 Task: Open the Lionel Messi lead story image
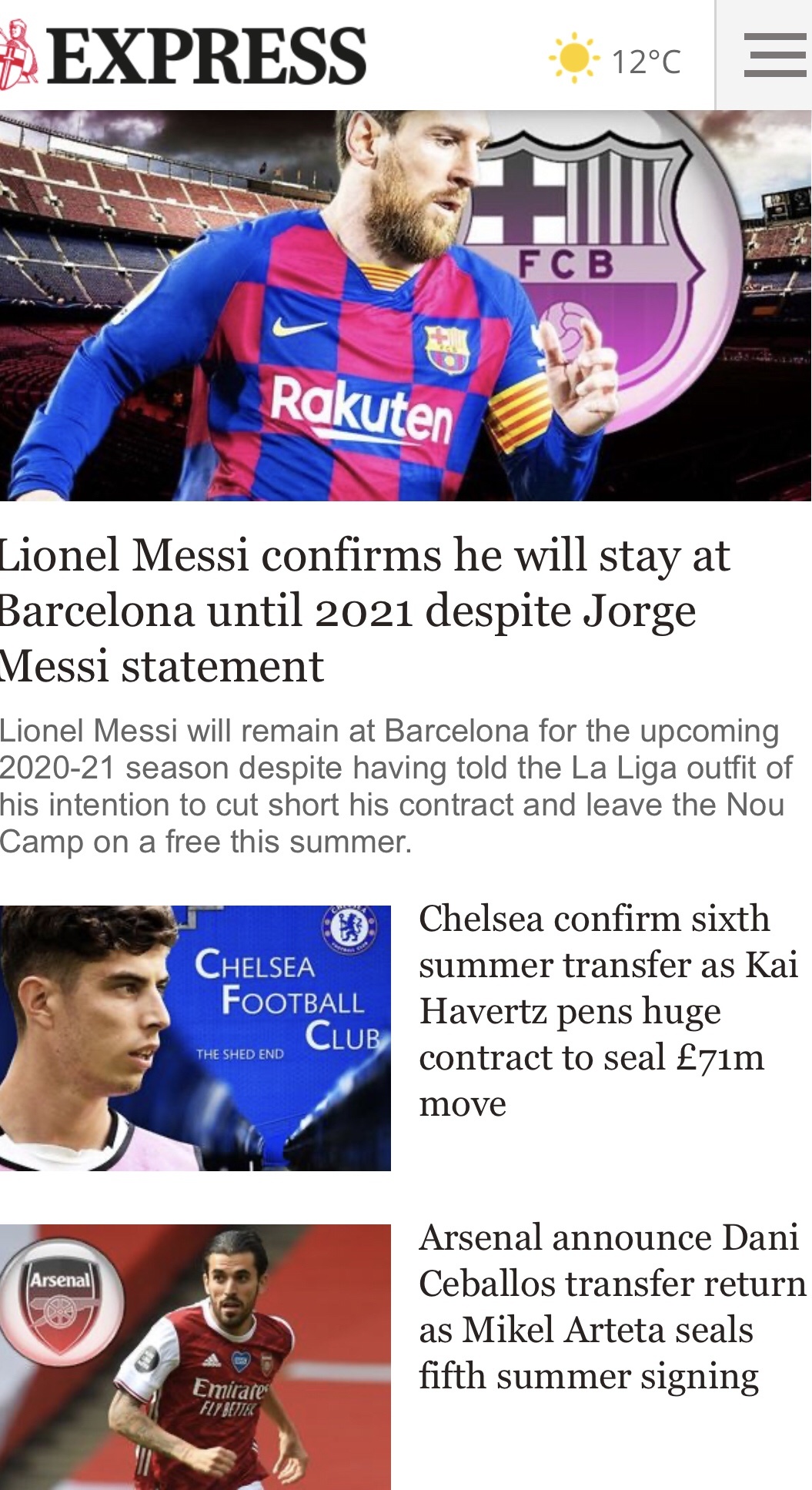coord(406,306)
